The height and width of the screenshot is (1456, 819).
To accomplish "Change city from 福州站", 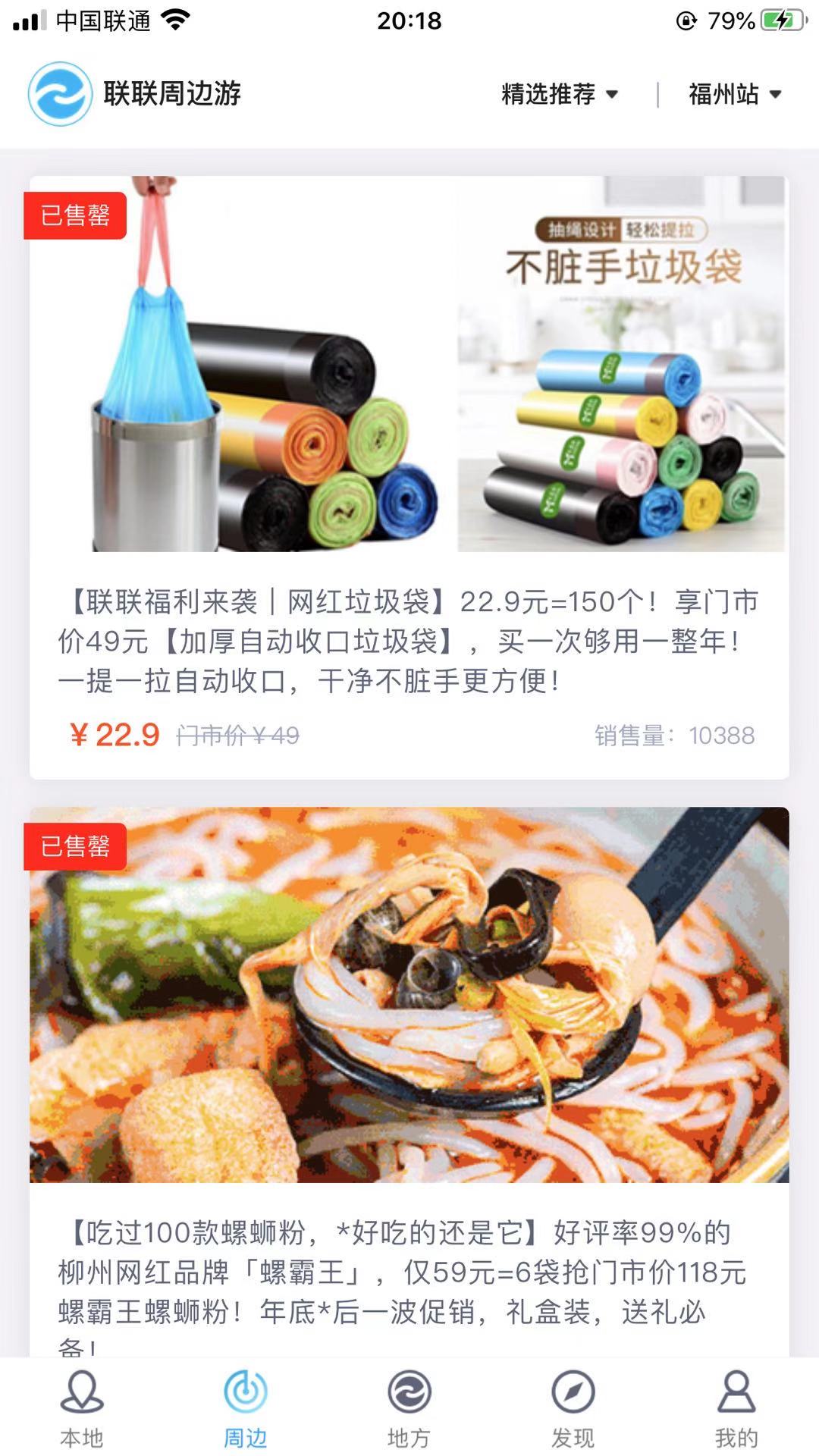I will point(734,94).
